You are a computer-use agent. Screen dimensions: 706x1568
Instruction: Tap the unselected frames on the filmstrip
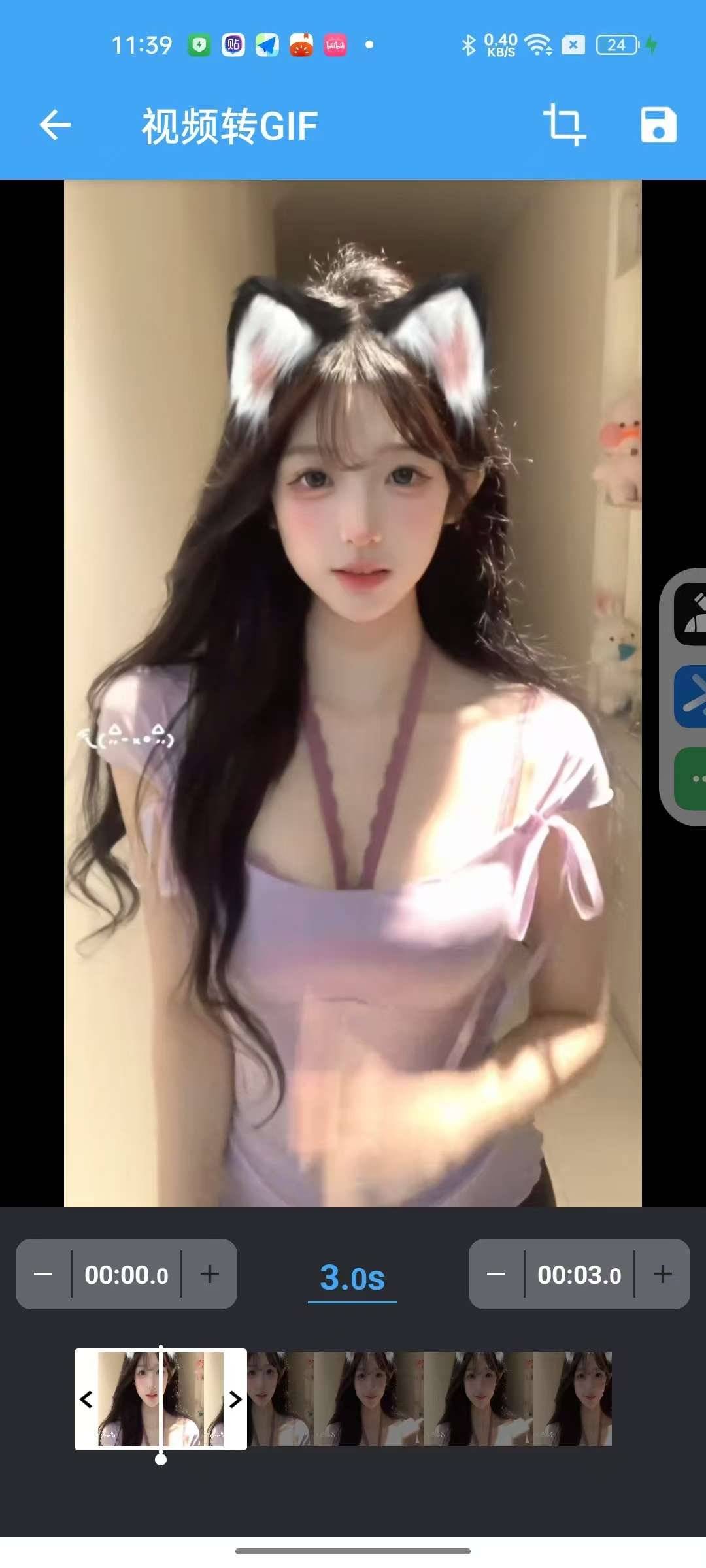[429, 1399]
